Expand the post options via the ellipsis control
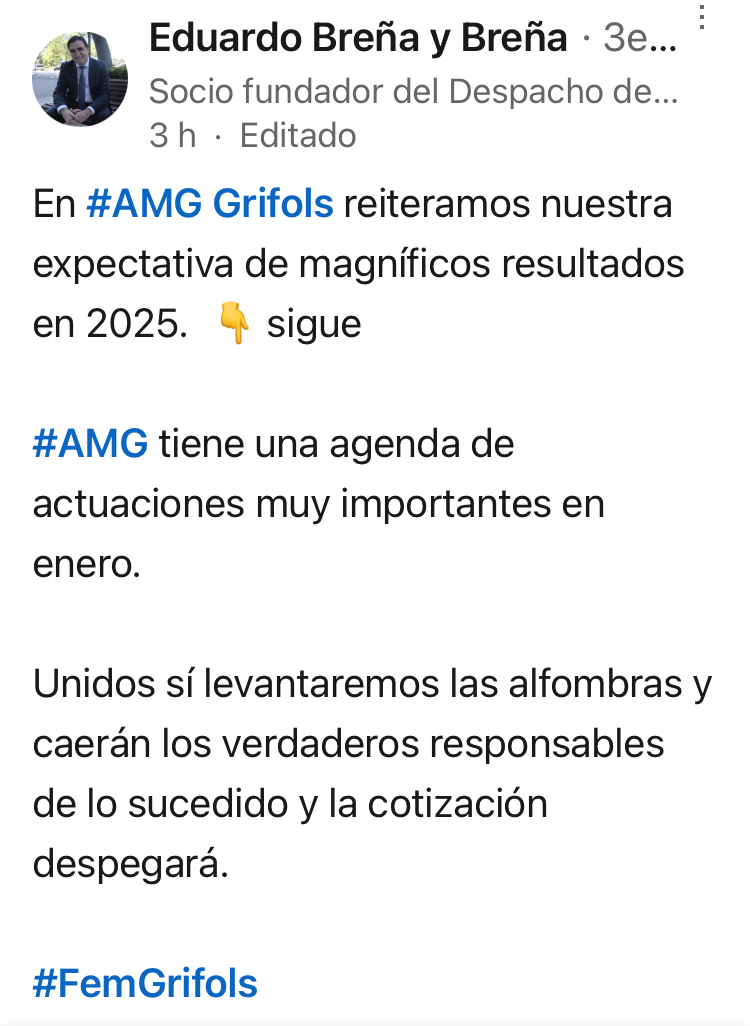750x1026 pixels. [x=703, y=15]
